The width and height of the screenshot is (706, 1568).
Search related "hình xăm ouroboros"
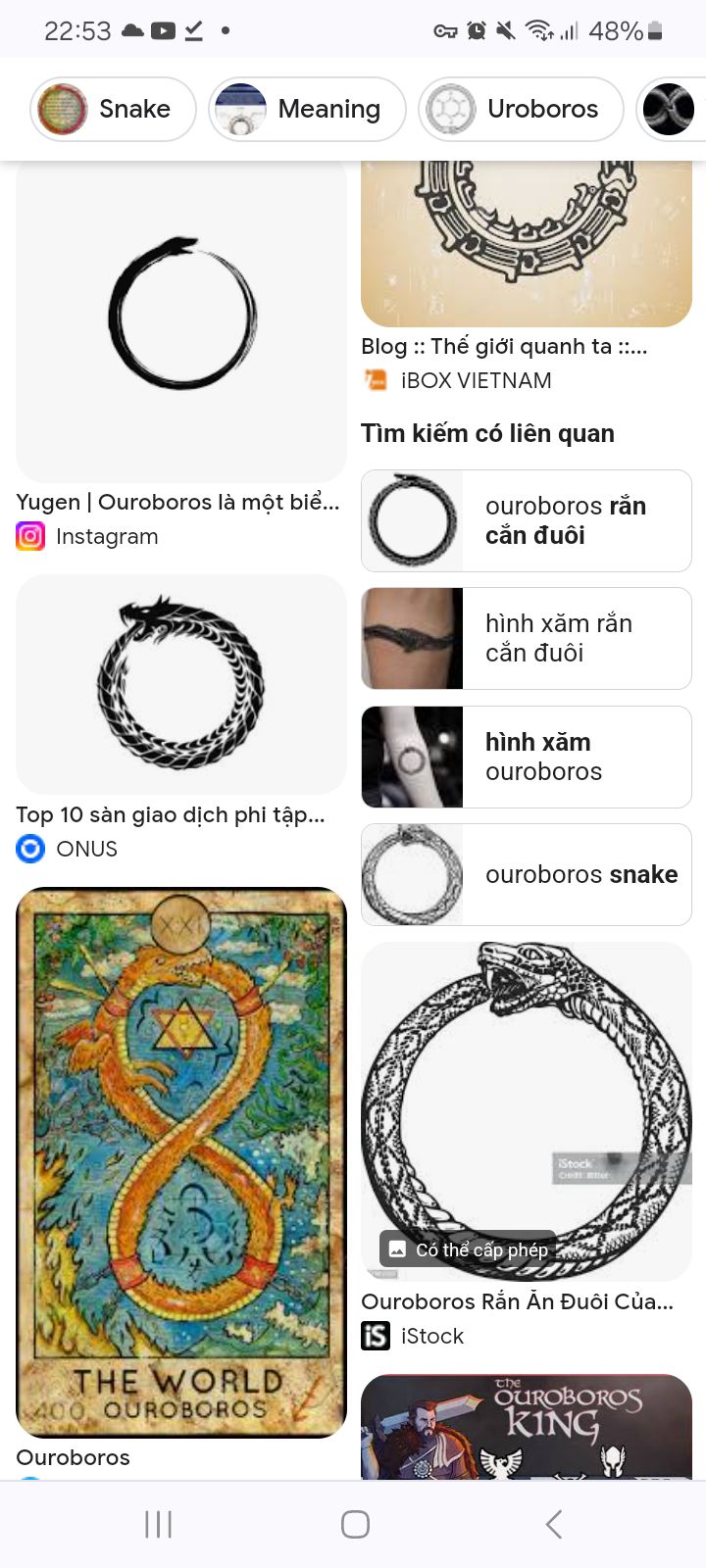[x=527, y=757]
